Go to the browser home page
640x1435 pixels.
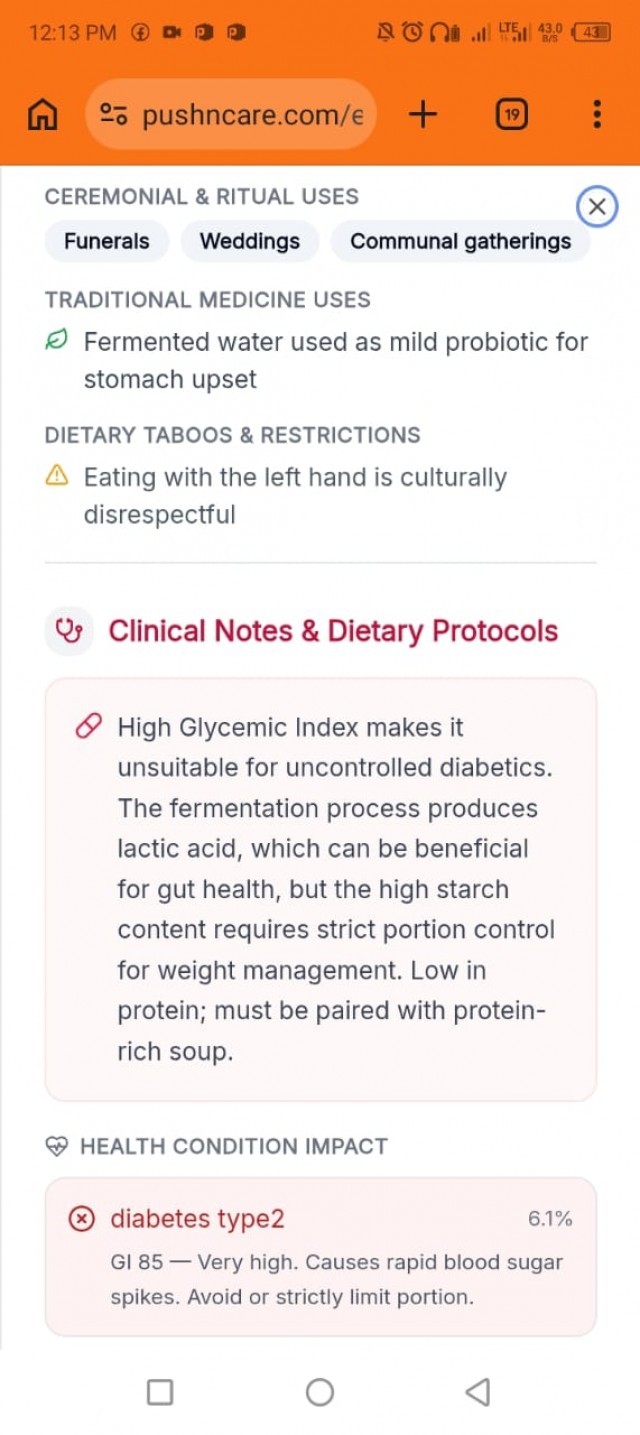click(42, 115)
